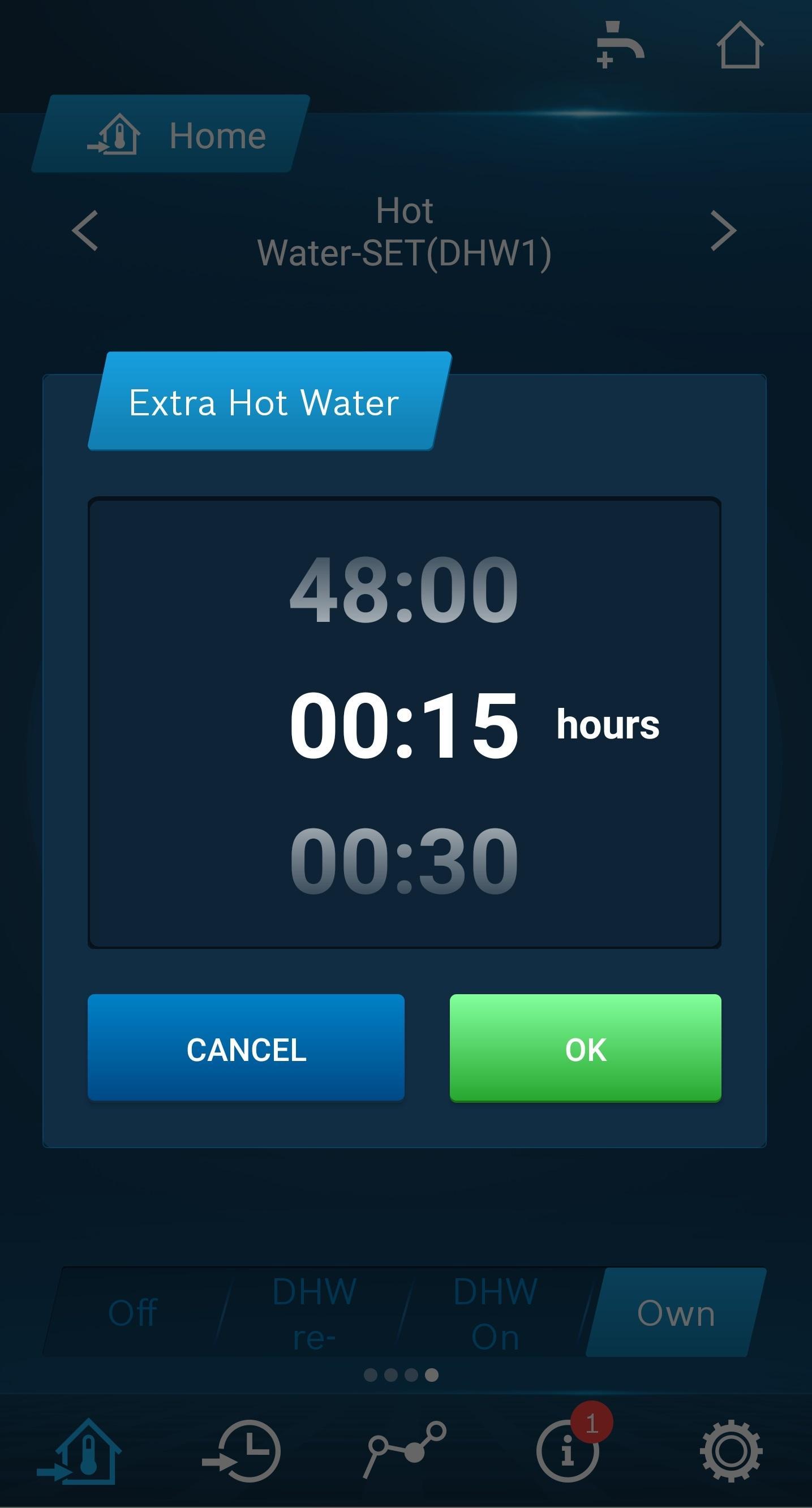The height and width of the screenshot is (1508, 812).
Task: Confirm extra hot water with OK
Action: coord(585,1049)
